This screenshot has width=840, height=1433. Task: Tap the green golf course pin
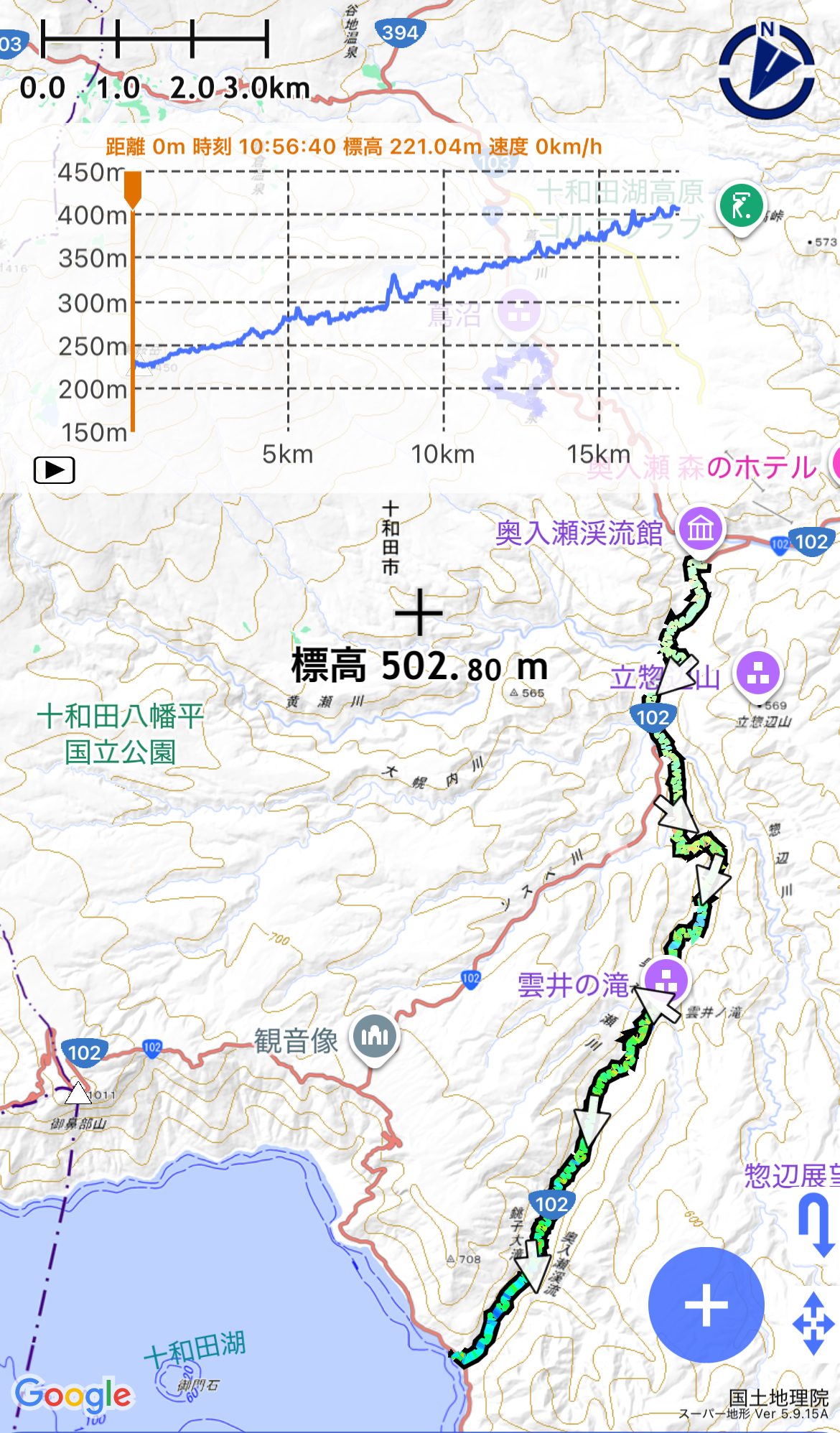click(741, 207)
